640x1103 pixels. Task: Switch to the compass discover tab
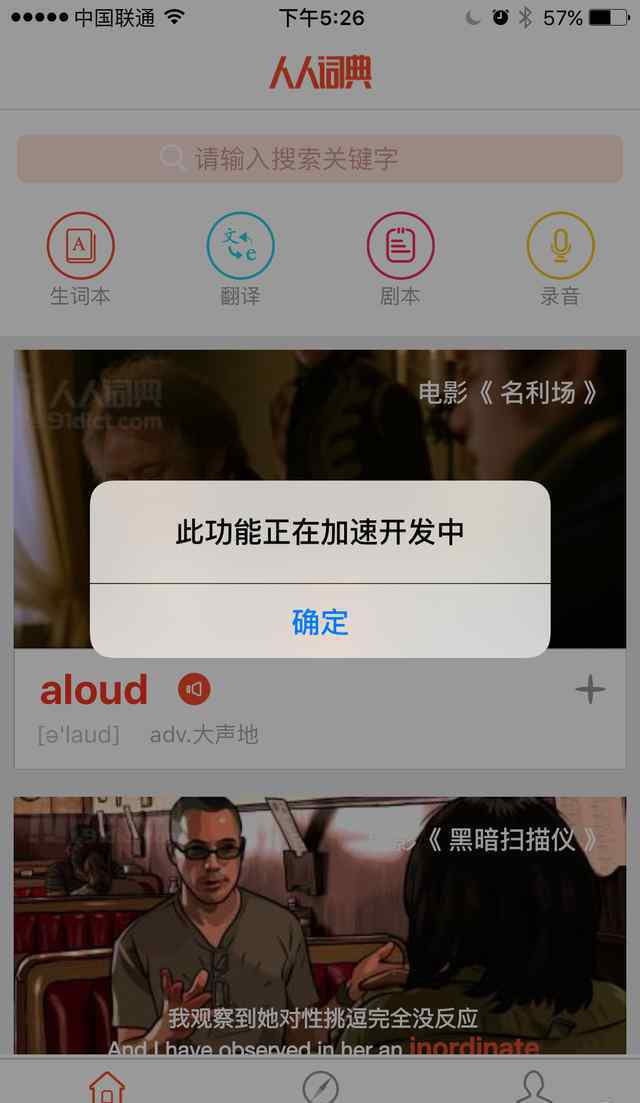320,1086
